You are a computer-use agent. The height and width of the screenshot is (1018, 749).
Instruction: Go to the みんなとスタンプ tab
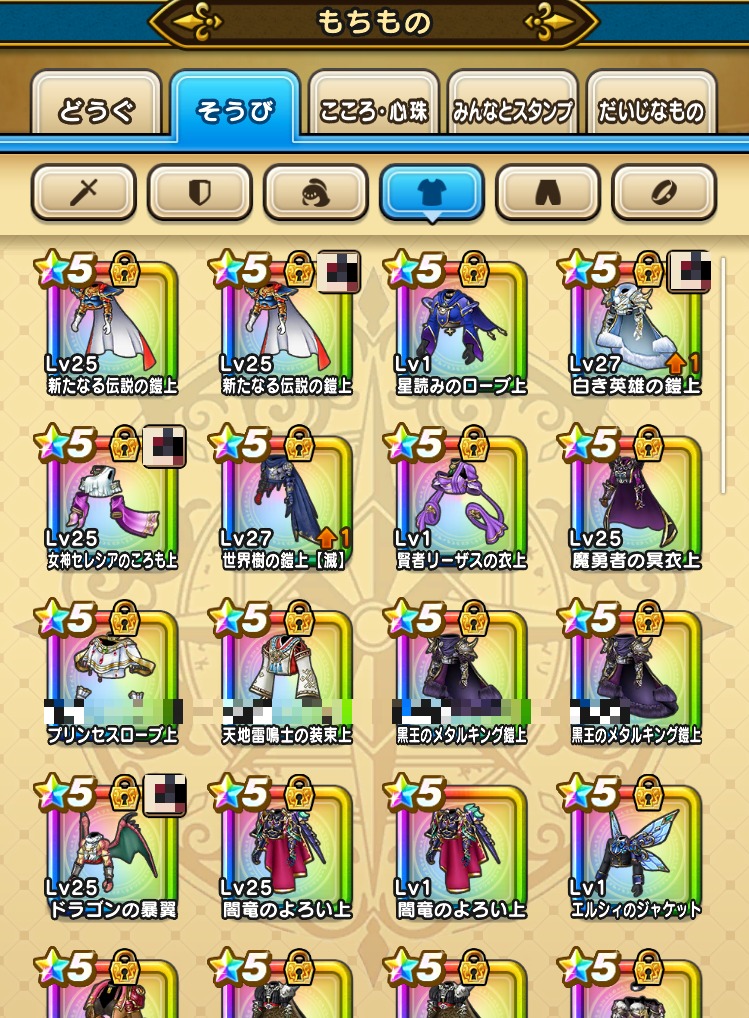[513, 109]
